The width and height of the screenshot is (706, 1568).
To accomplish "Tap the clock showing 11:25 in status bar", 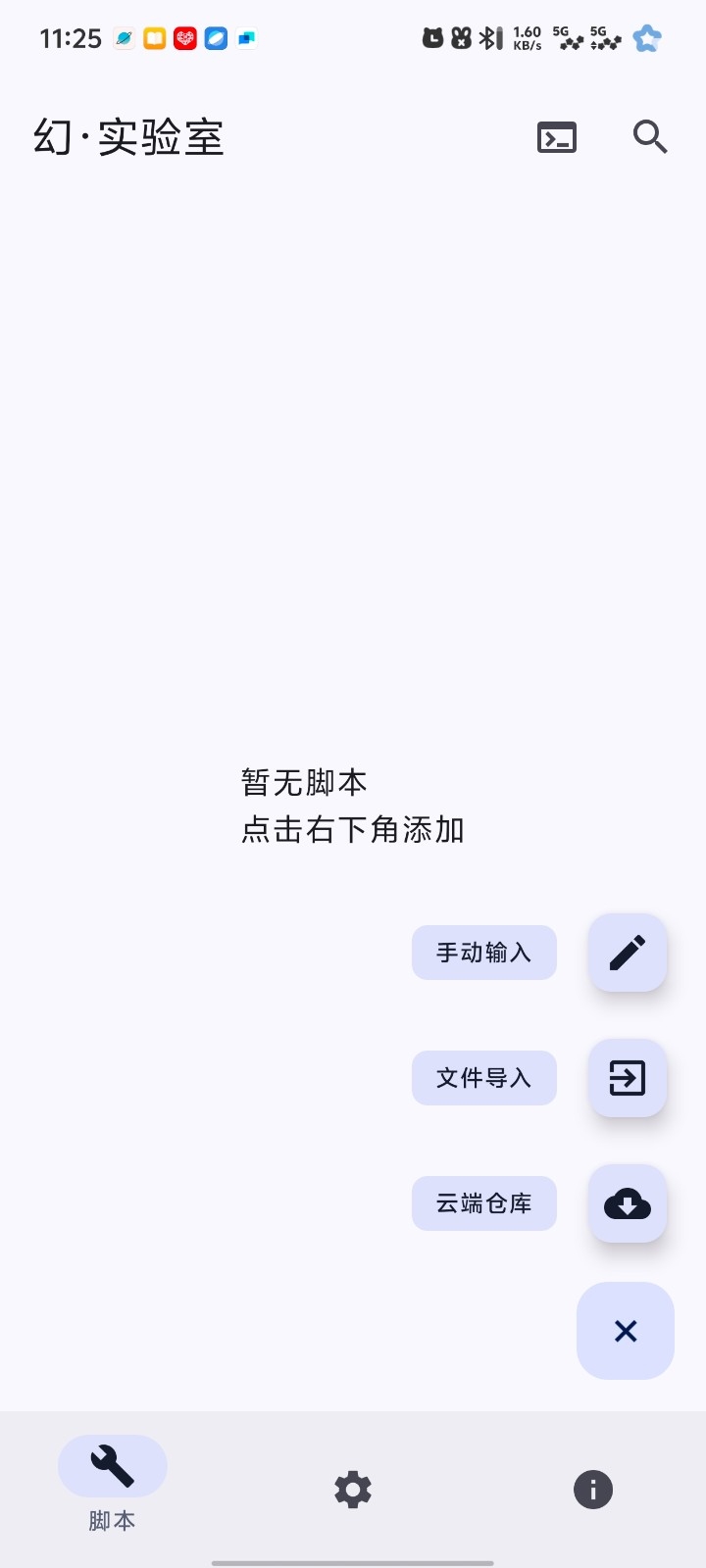I will pos(70,39).
